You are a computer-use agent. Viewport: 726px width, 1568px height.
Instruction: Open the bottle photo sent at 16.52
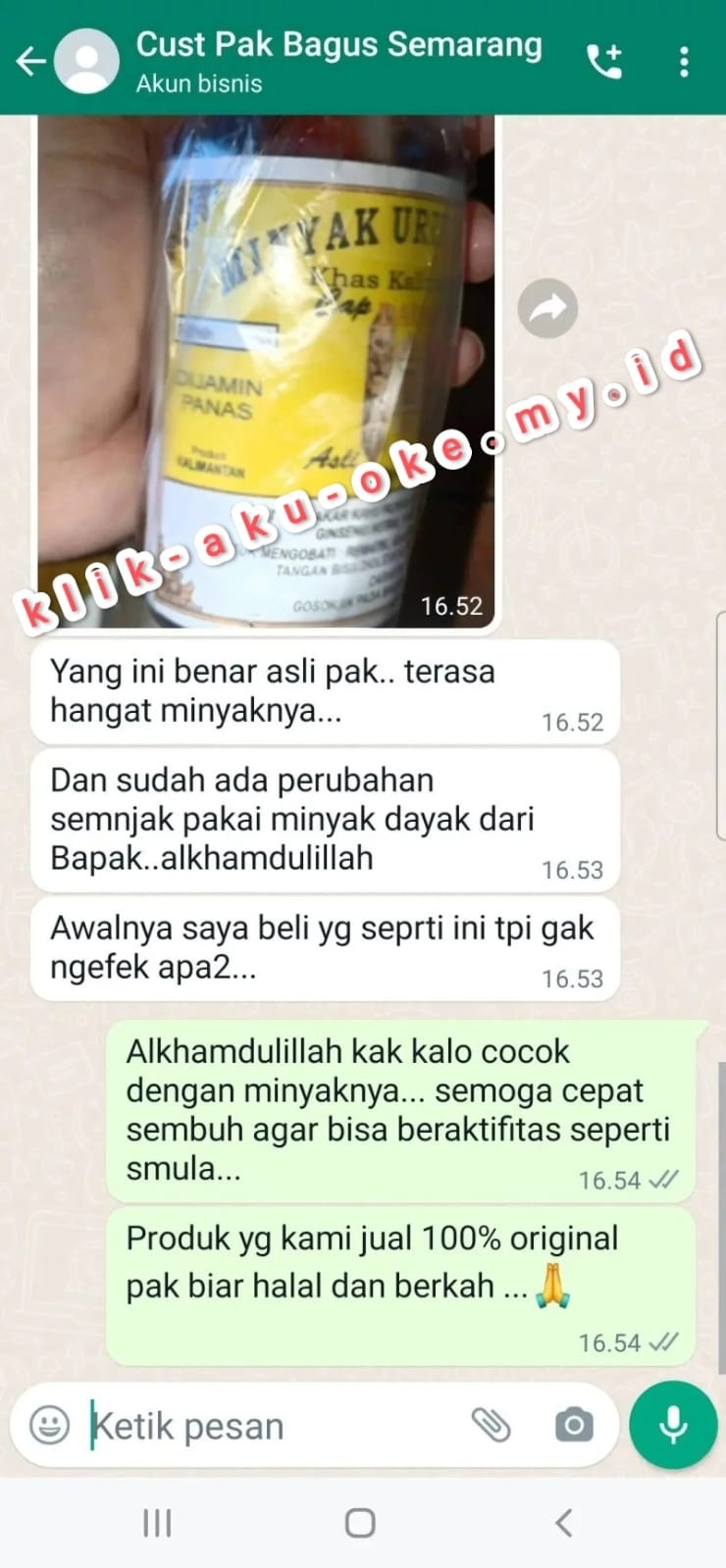pyautogui.click(x=265, y=373)
